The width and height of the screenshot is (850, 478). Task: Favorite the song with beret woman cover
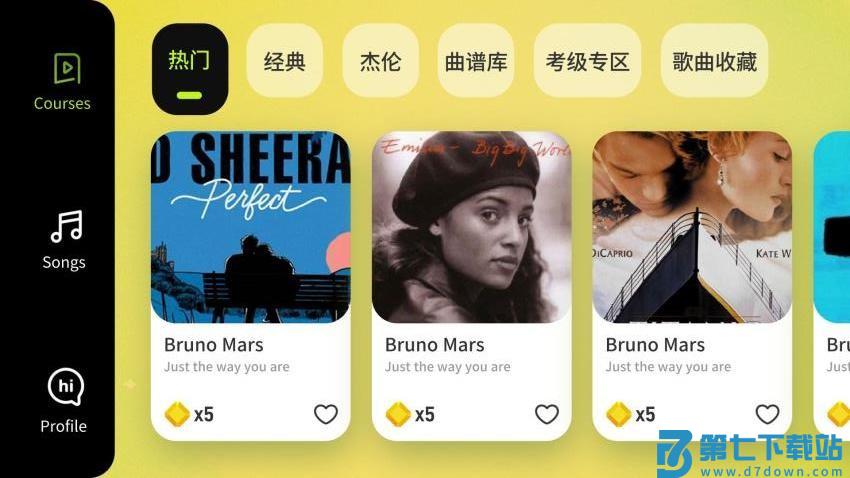[x=547, y=414]
